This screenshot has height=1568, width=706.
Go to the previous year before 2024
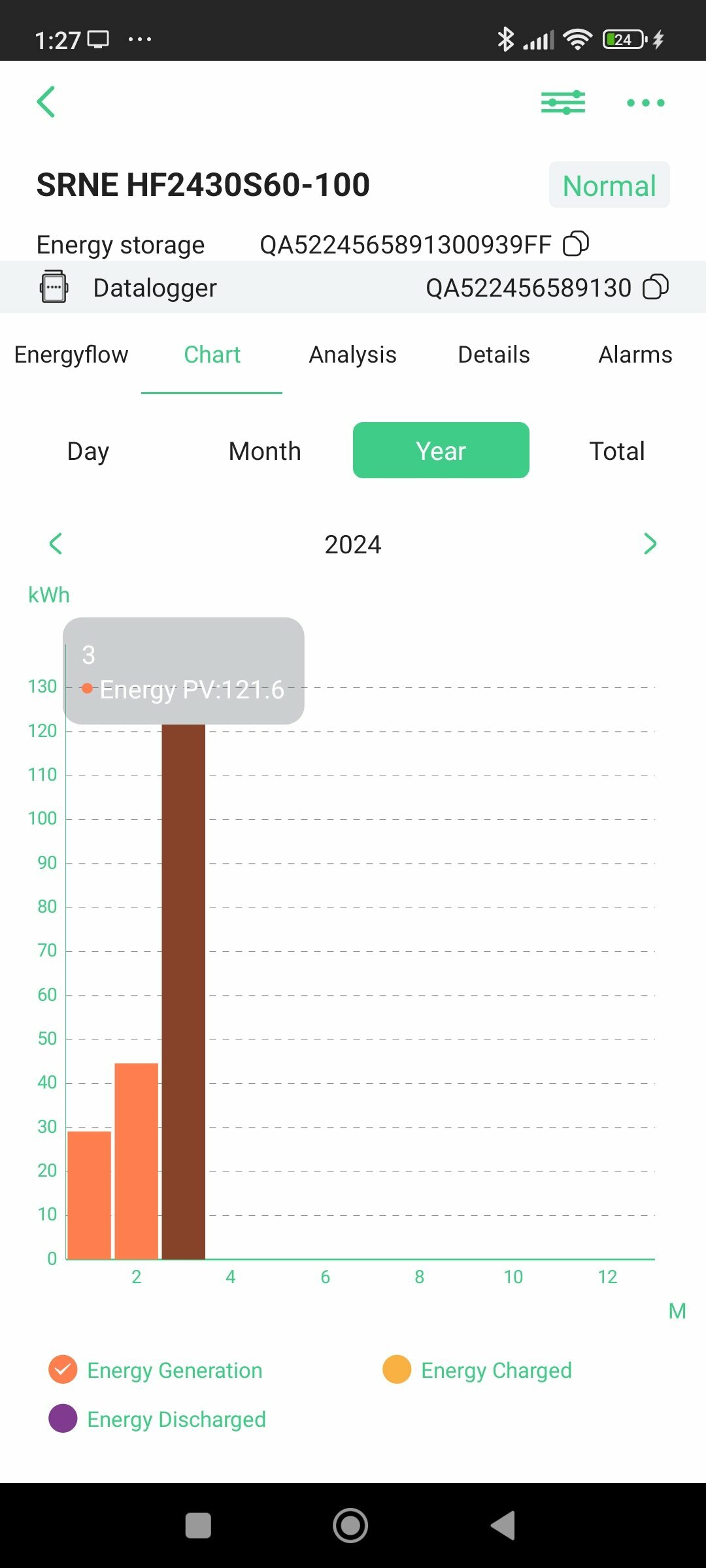tap(56, 544)
